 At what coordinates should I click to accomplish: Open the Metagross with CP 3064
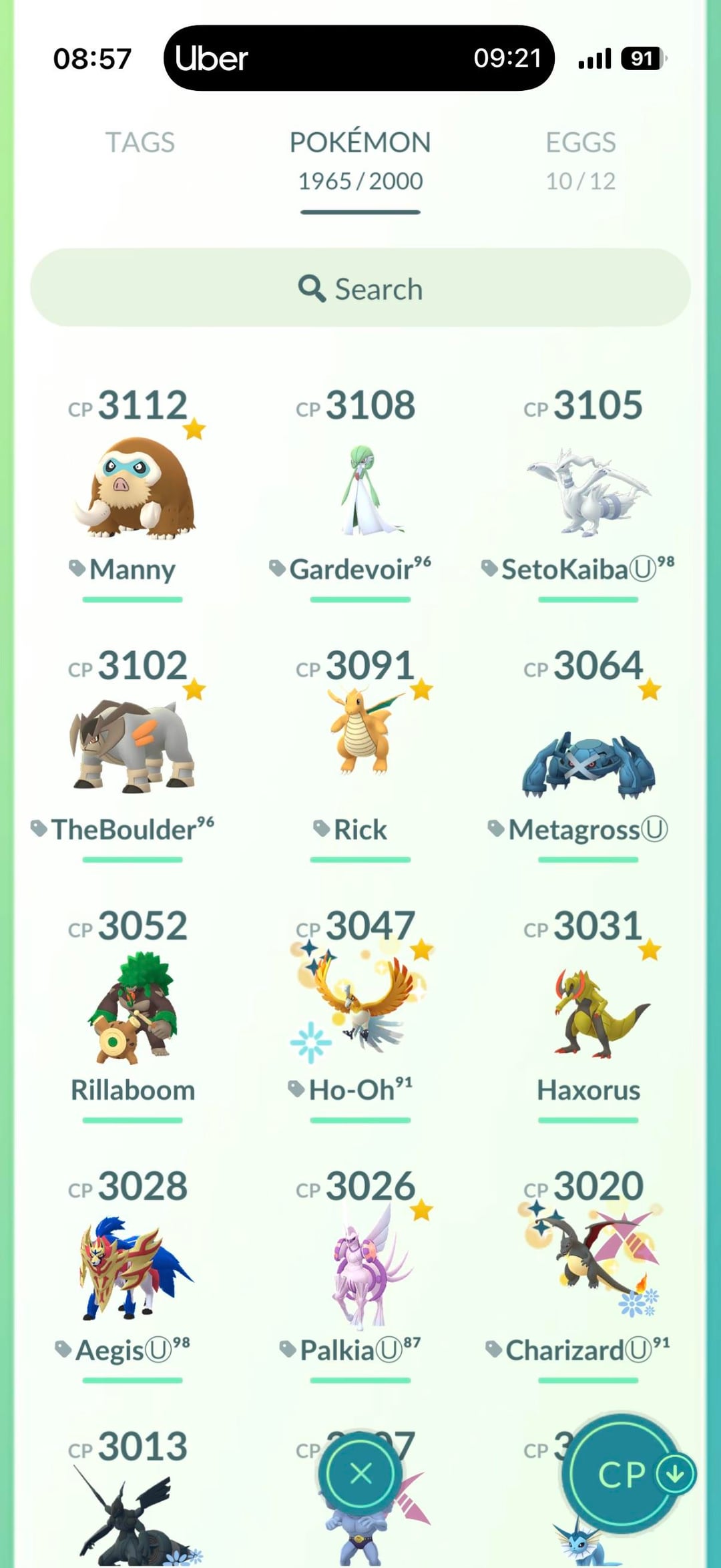587,761
